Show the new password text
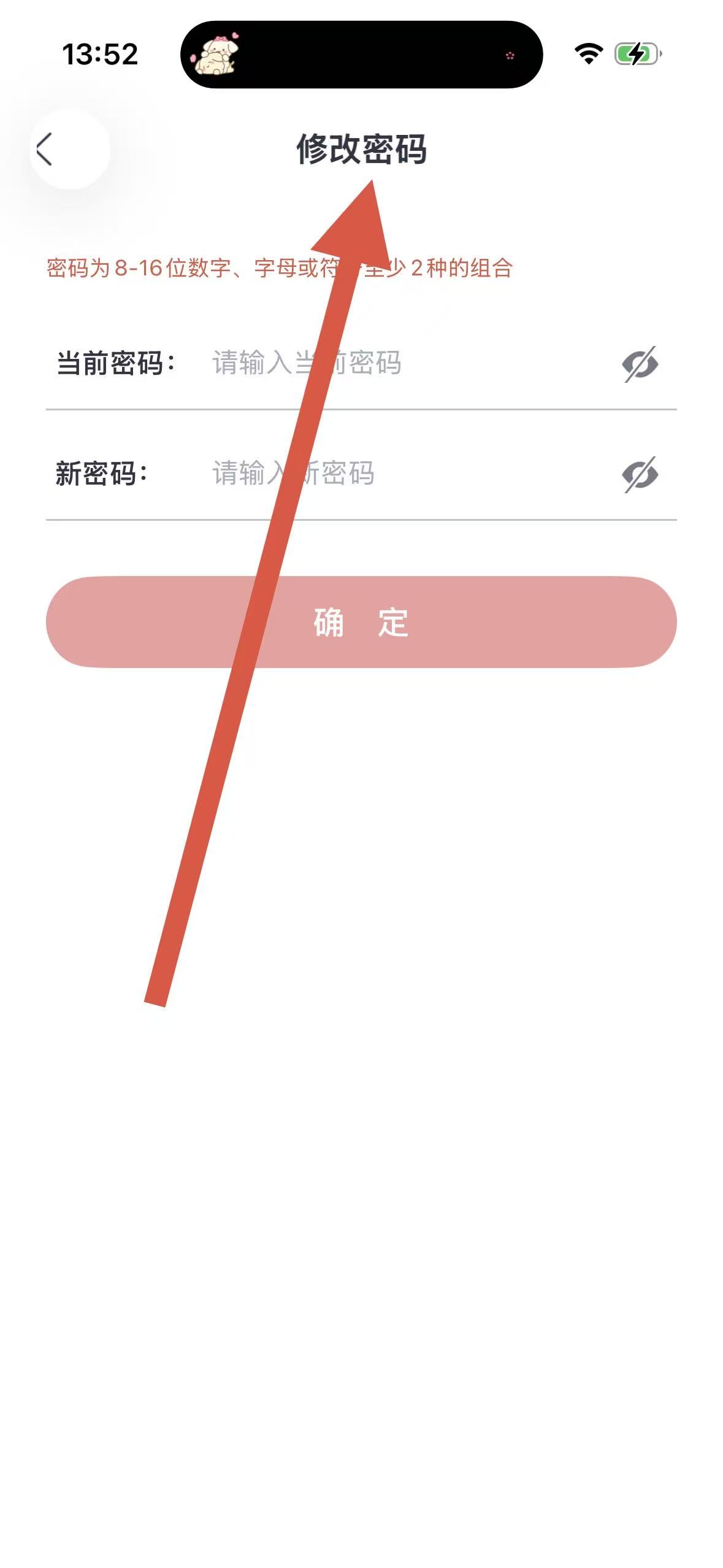 tap(640, 475)
